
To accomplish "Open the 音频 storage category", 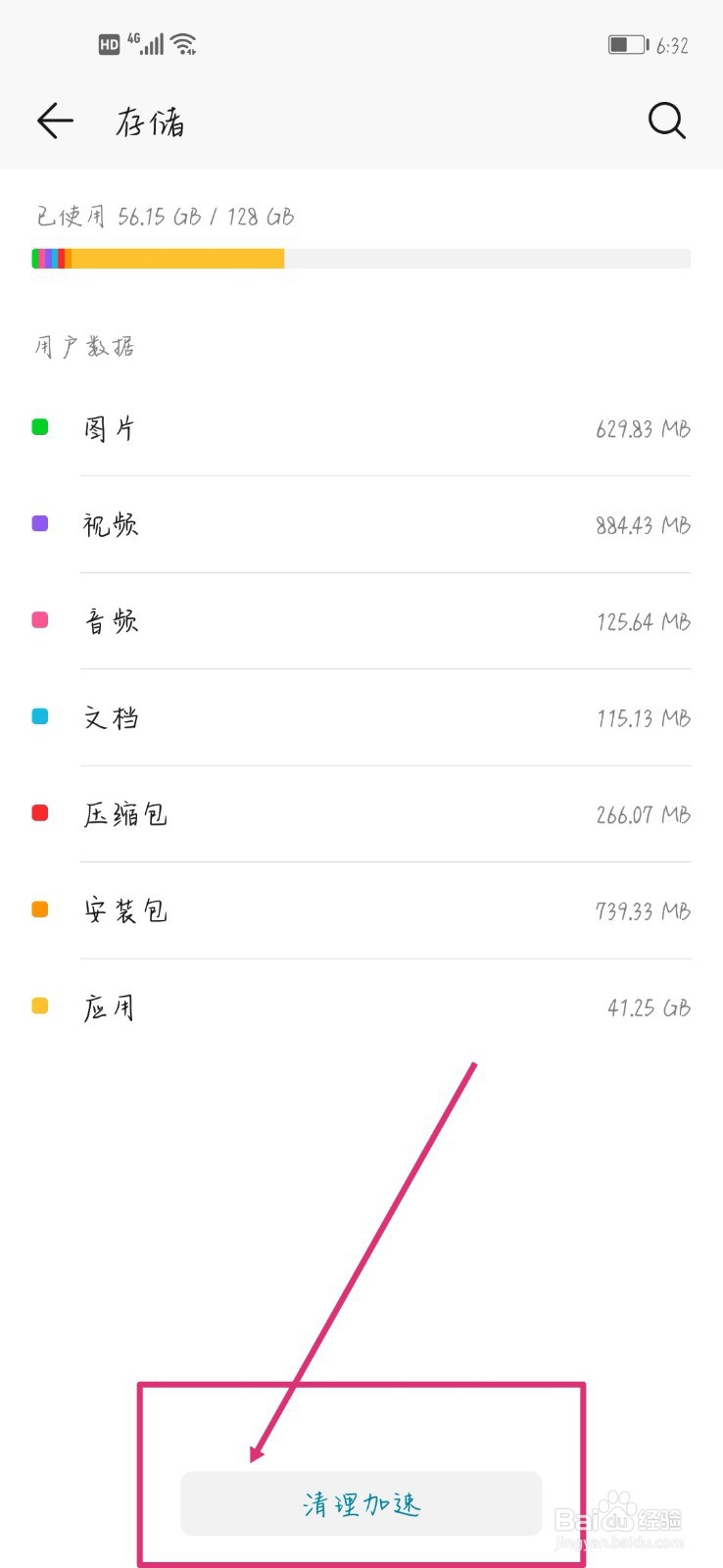I will coord(361,620).
